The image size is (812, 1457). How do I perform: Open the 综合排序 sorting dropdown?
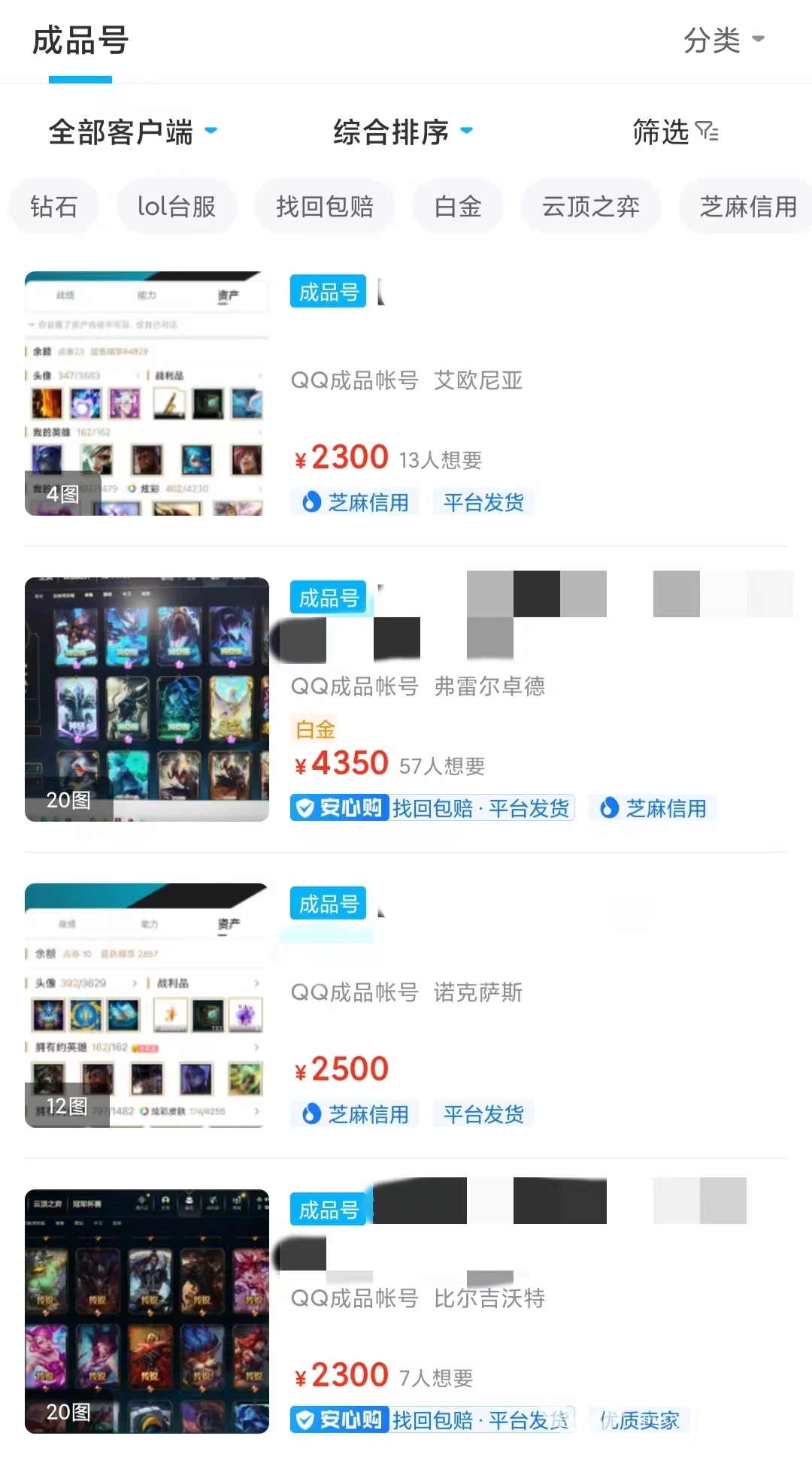coord(403,132)
